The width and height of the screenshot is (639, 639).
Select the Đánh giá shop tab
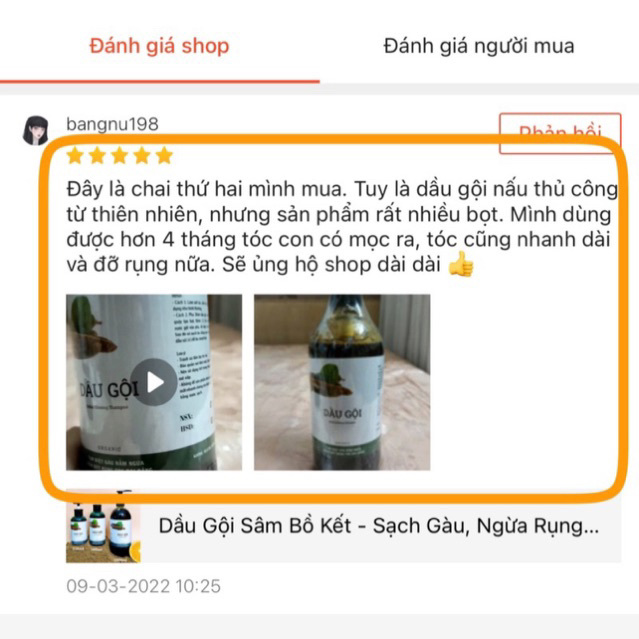(159, 46)
